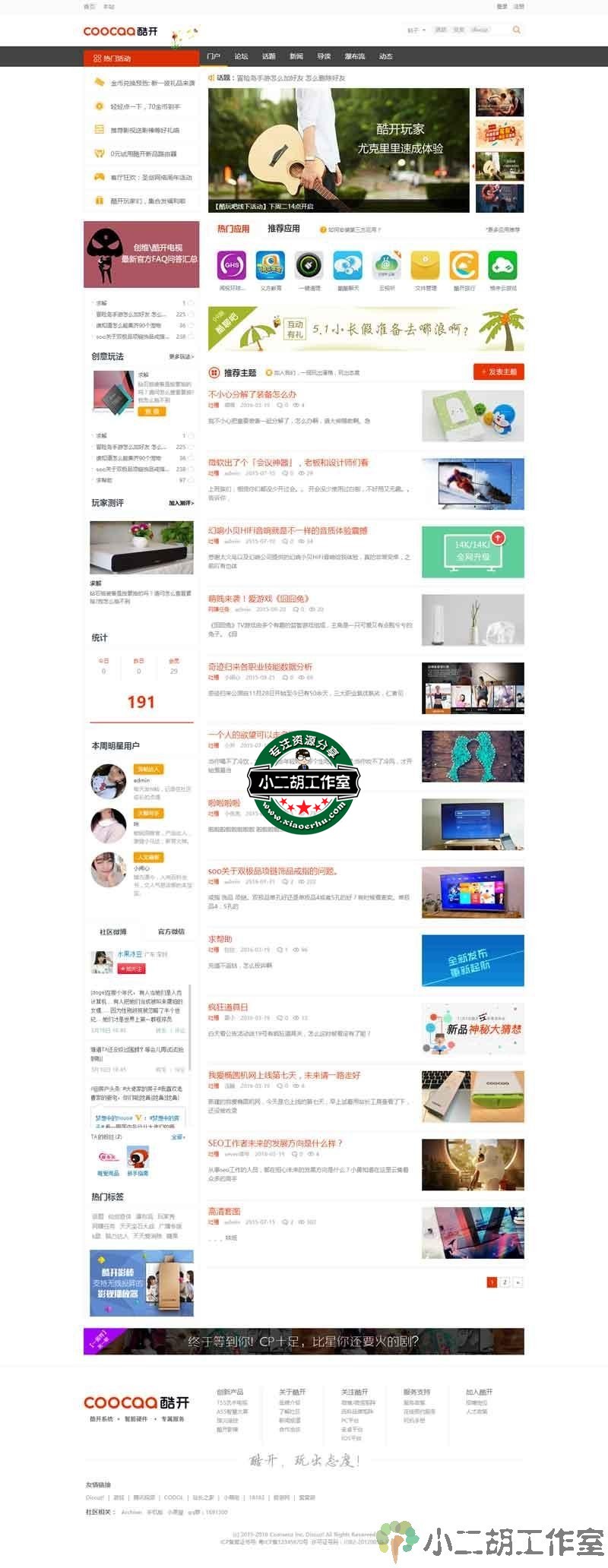Tap the 发表主题 button
The width and height of the screenshot is (608, 1568).
(499, 372)
